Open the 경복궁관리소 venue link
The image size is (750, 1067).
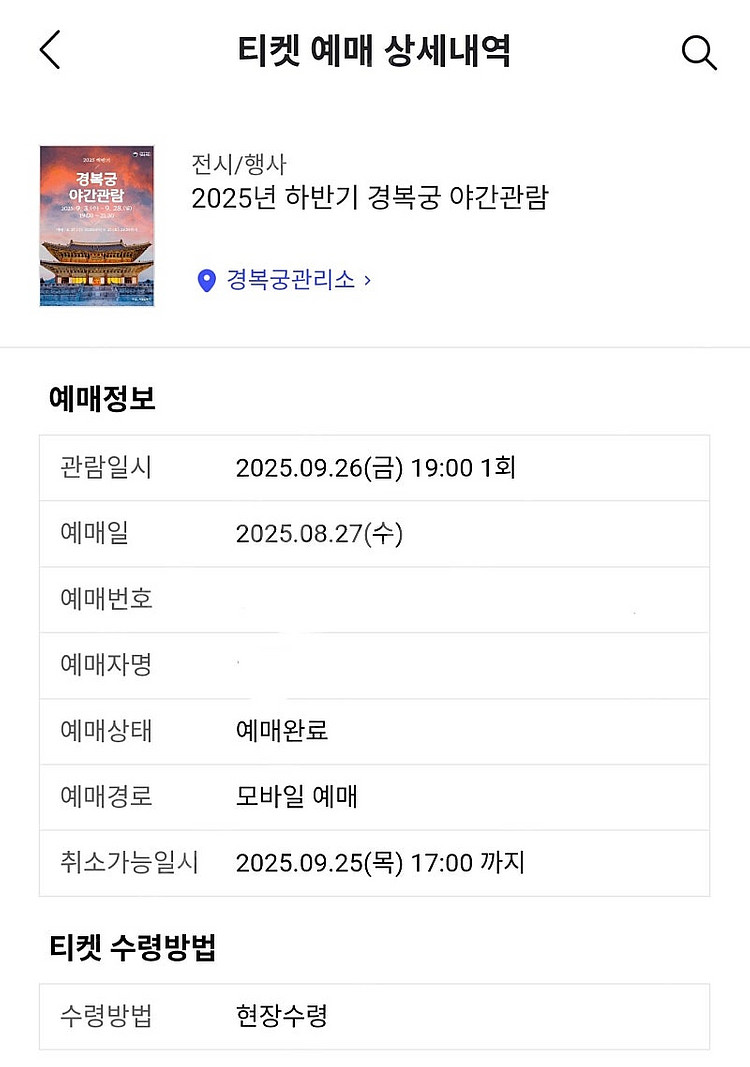[x=288, y=280]
